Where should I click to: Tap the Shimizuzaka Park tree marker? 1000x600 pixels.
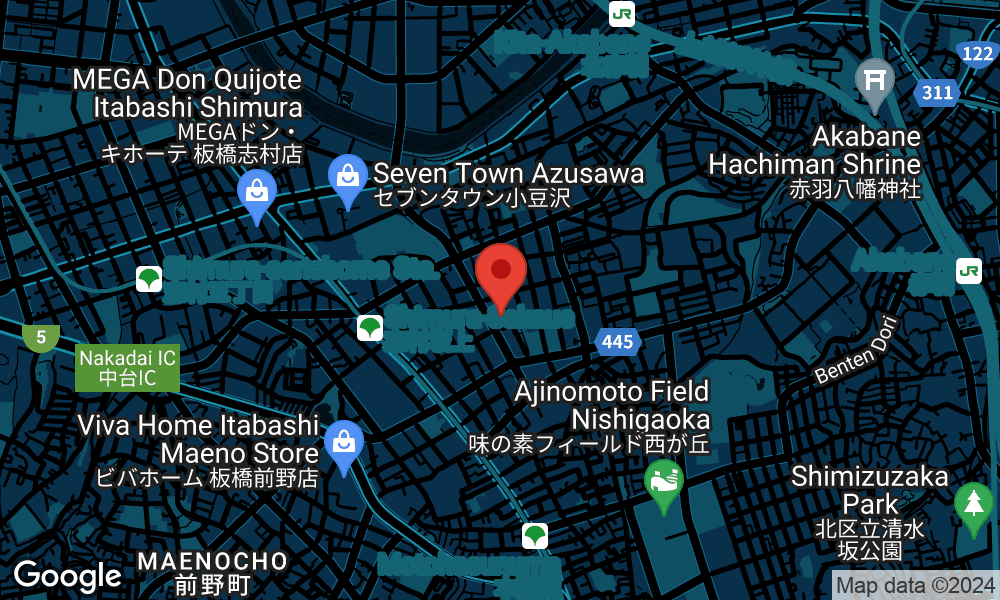click(973, 503)
